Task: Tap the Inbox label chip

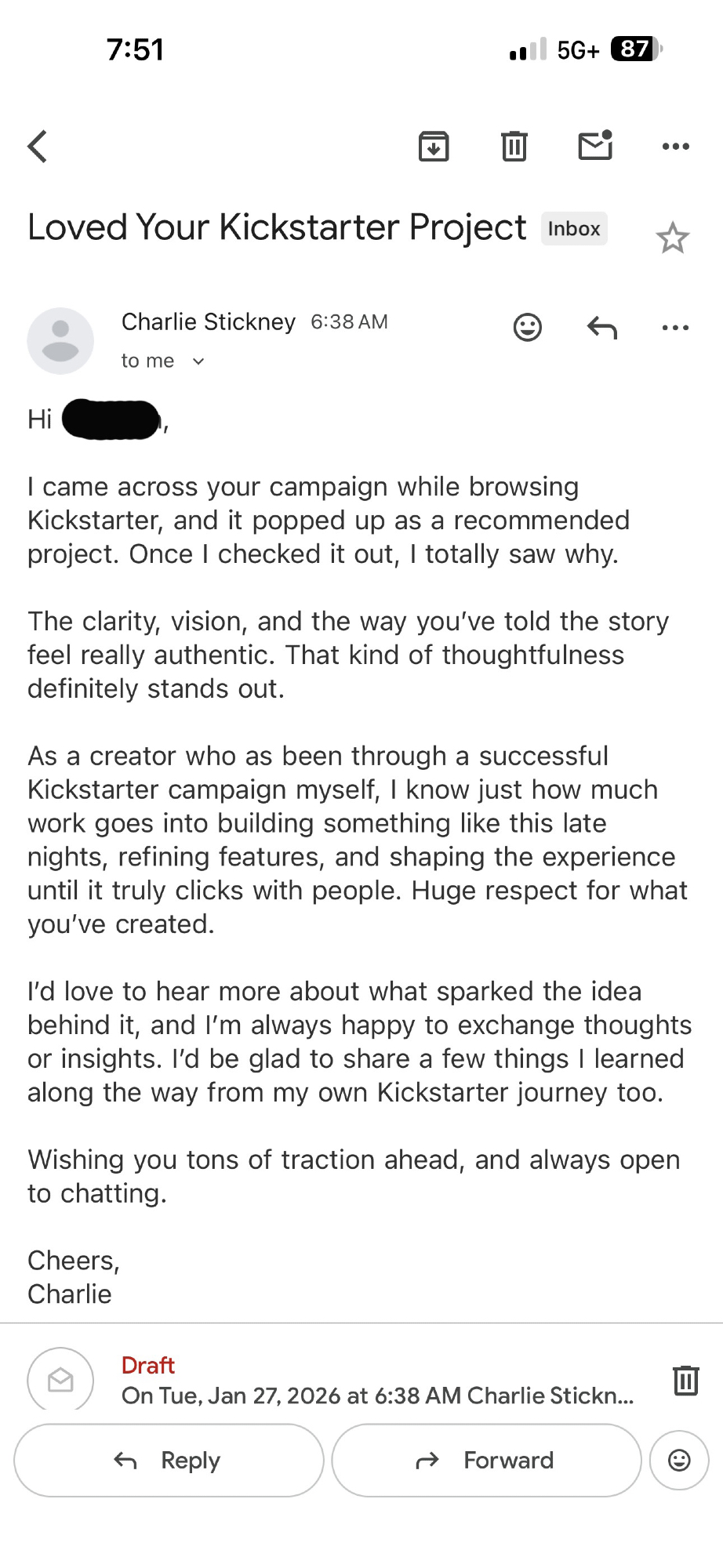Action: coord(574,229)
